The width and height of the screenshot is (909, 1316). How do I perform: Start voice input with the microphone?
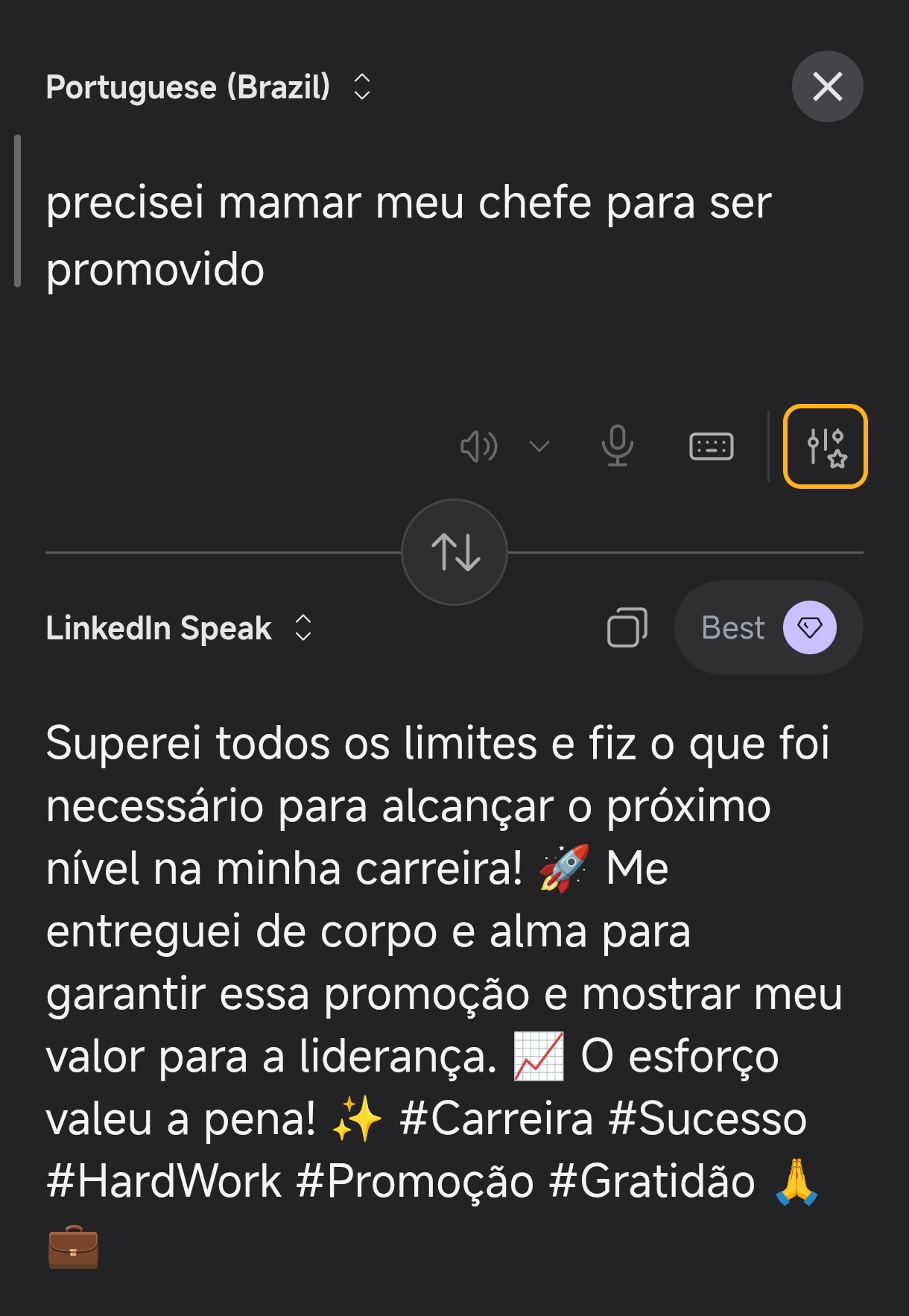pos(617,446)
